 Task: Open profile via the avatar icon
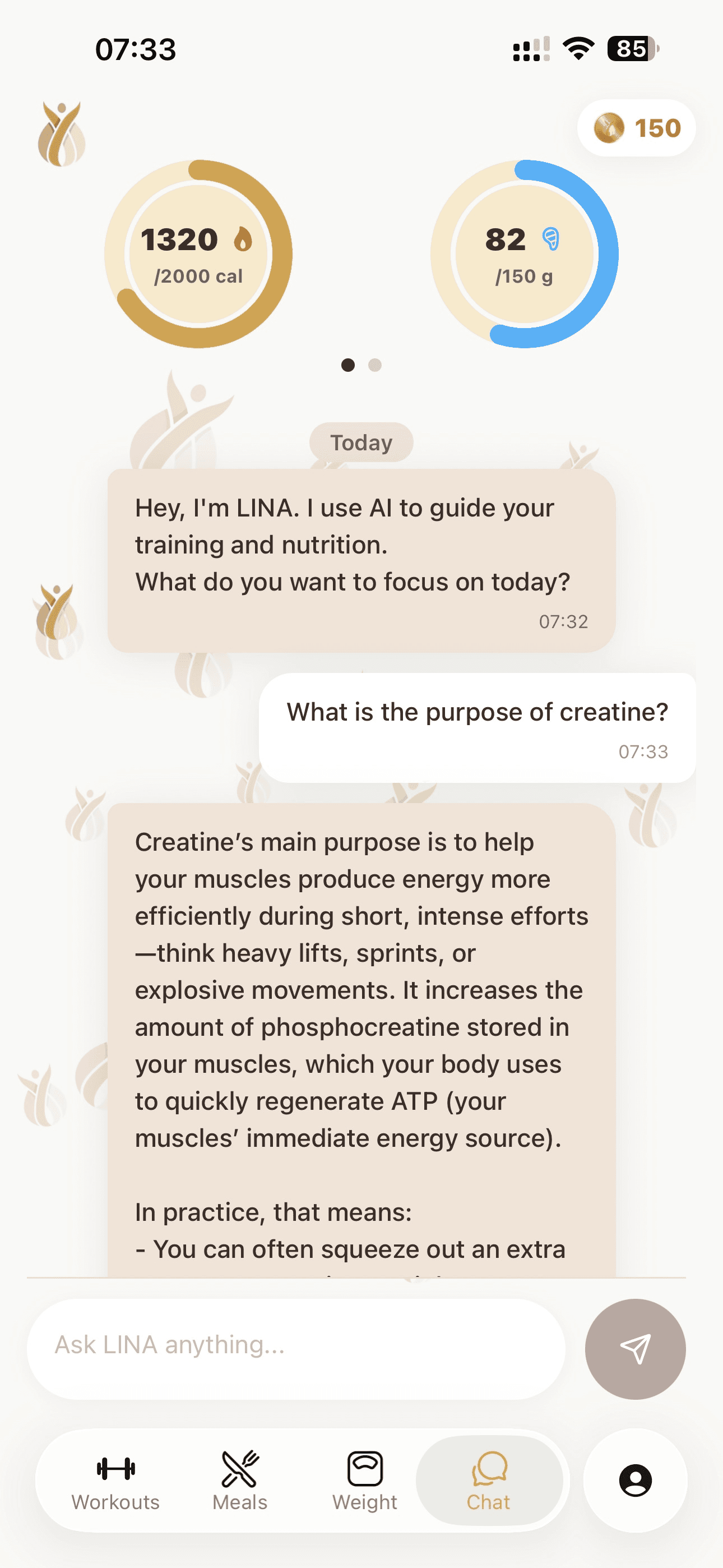[x=635, y=1481]
